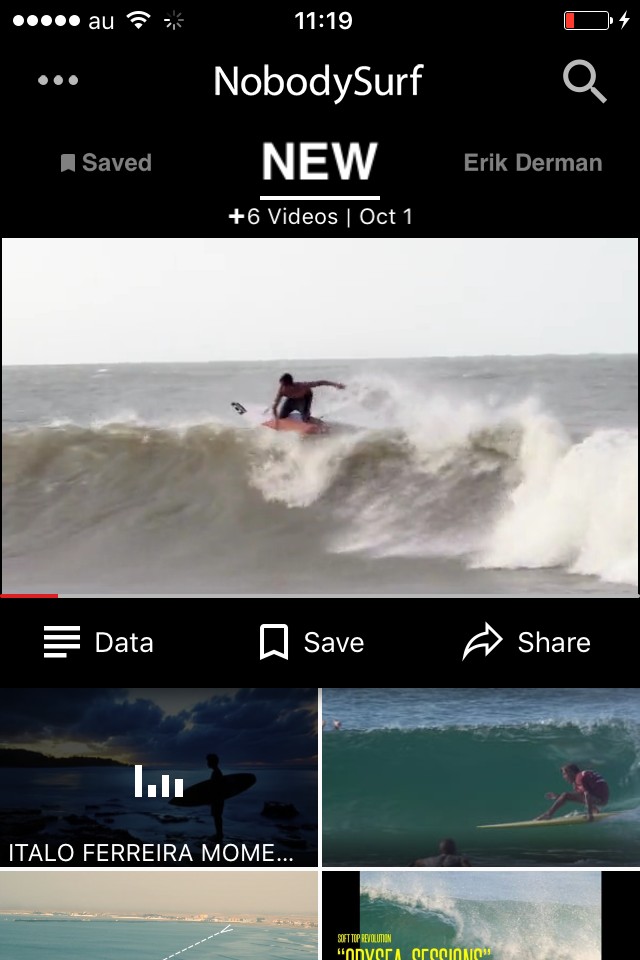Screen dimensions: 640x960
Task: Open the Italo Ferreira Moments video tile
Action: 158,777
